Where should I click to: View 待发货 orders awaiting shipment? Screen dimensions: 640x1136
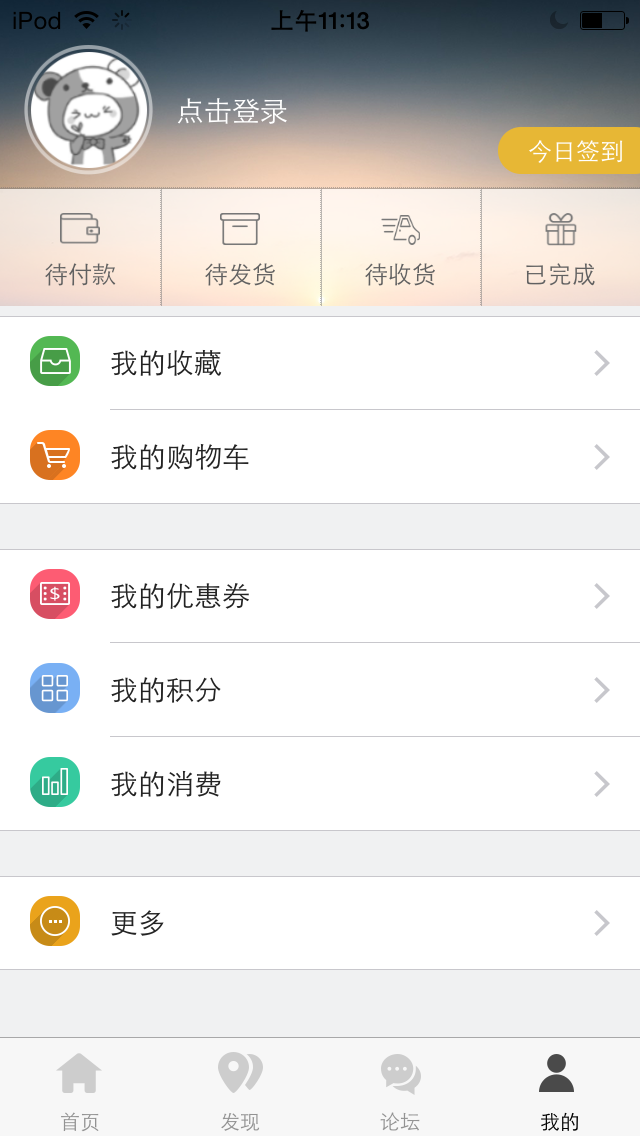(x=240, y=248)
